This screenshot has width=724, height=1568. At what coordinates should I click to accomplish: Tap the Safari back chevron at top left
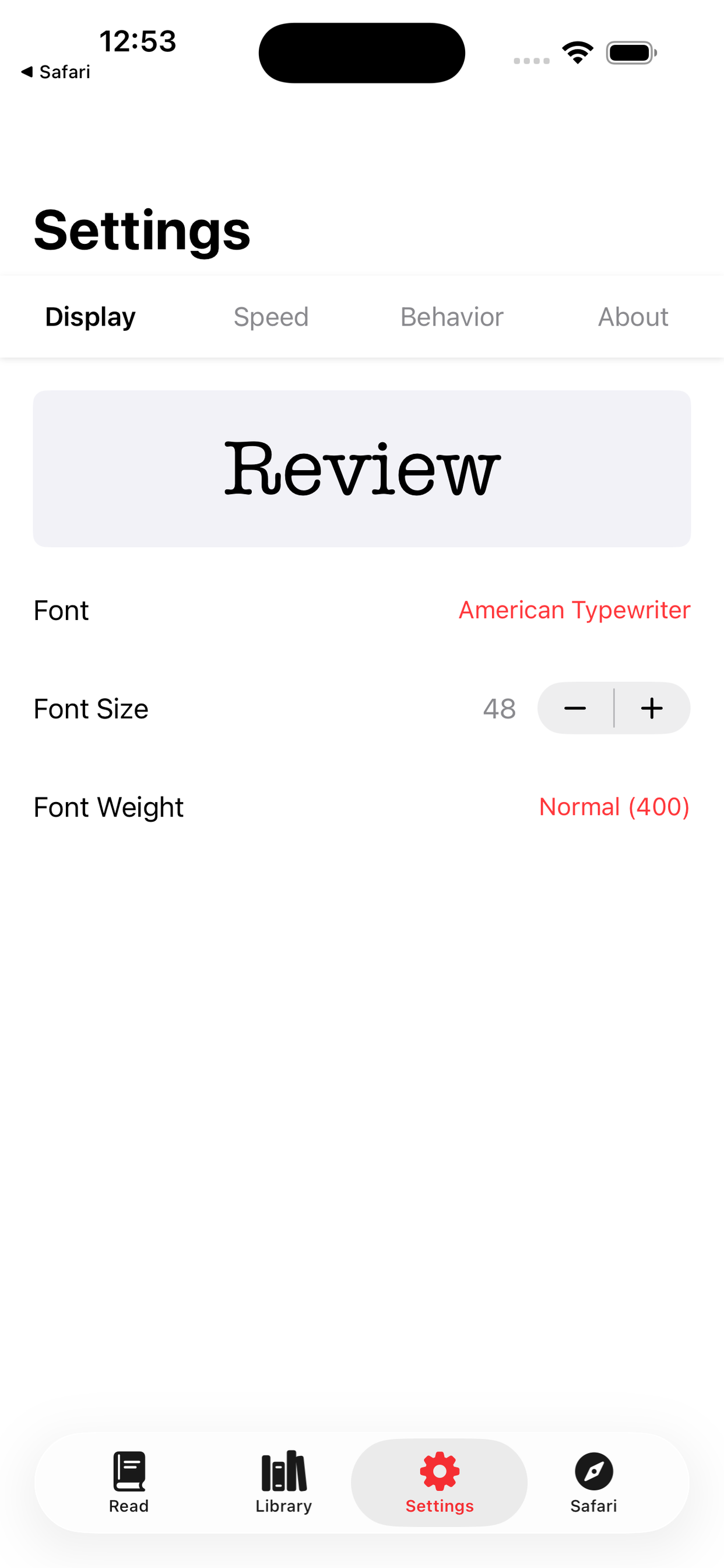pos(57,71)
